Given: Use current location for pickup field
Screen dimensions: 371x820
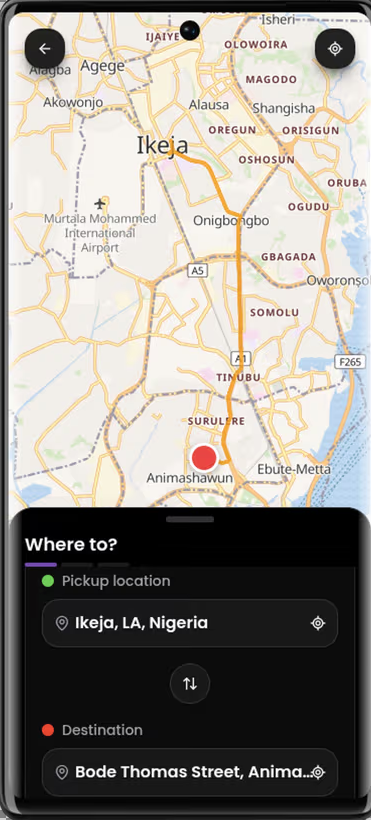Looking at the screenshot, I should click(318, 623).
